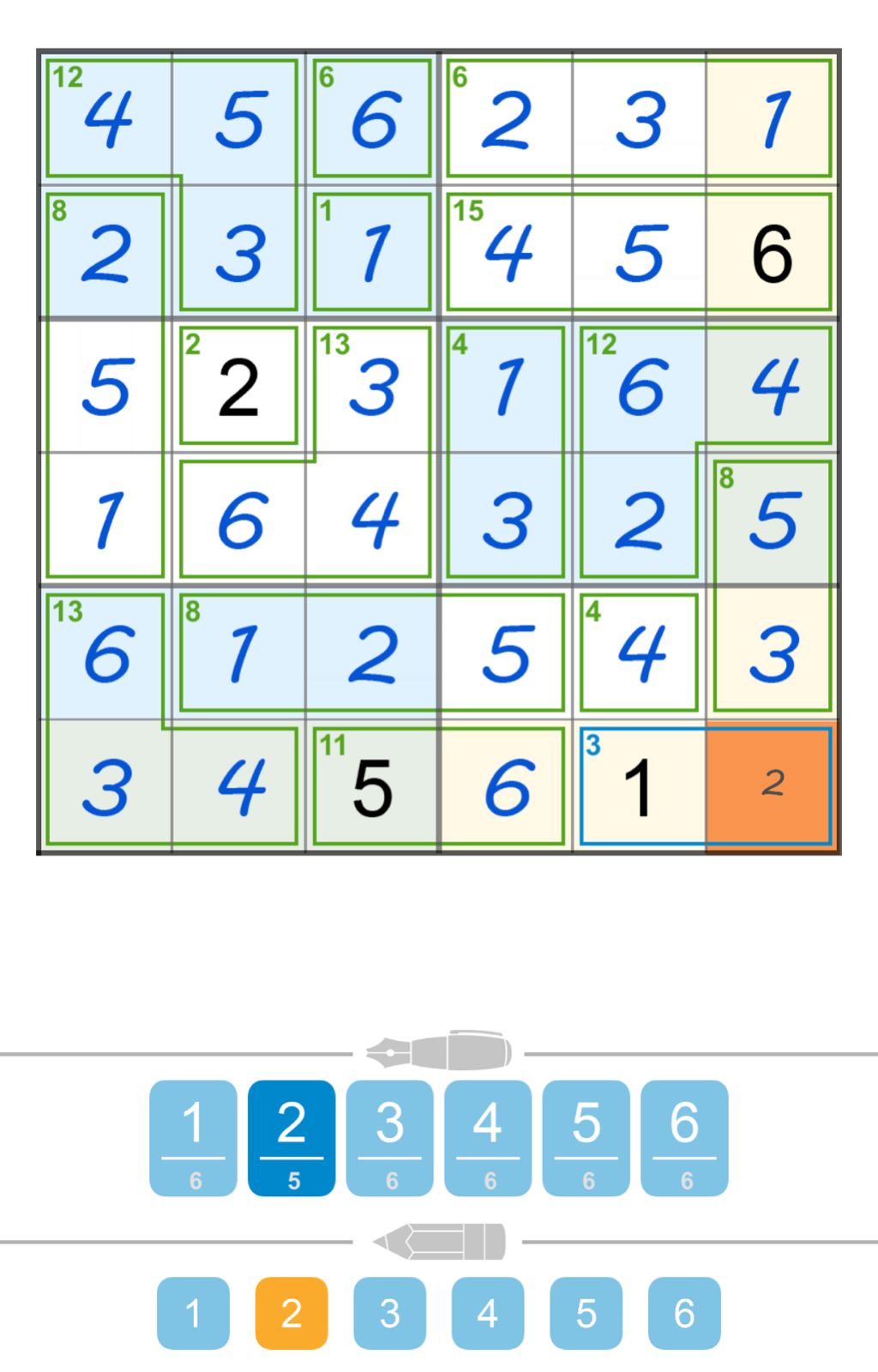The height and width of the screenshot is (1372, 878).
Task: Toggle the active orange pencil mark 2 button
Action: 292,1312
